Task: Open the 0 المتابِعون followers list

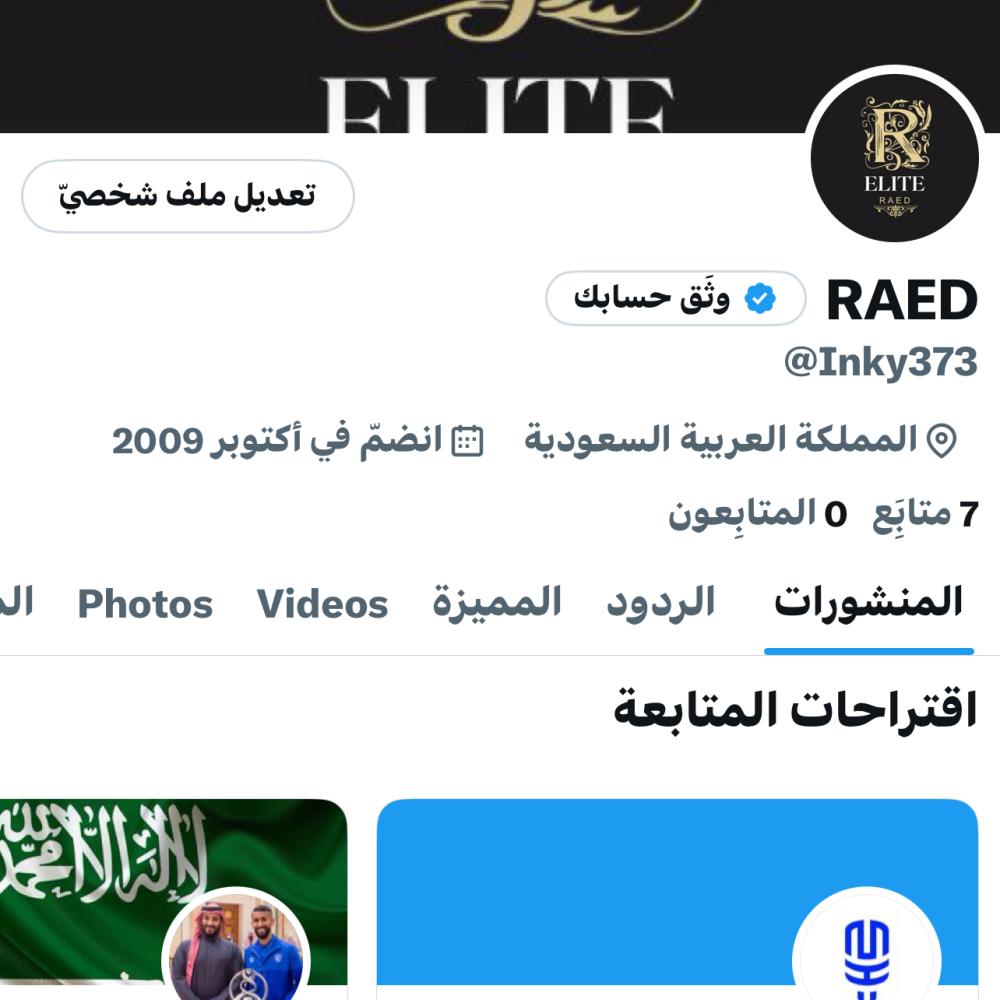Action: pos(757,514)
